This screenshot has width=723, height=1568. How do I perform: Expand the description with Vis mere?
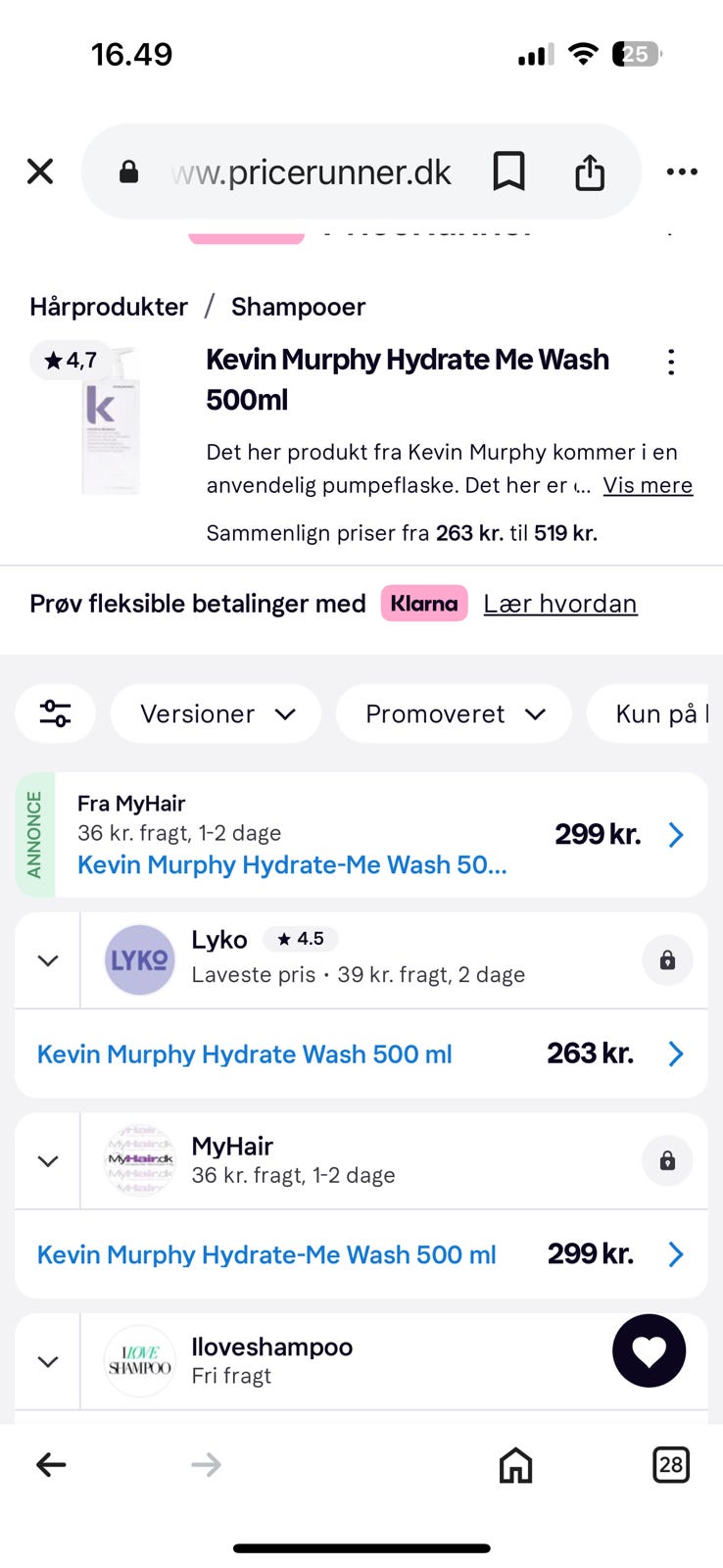(x=648, y=485)
